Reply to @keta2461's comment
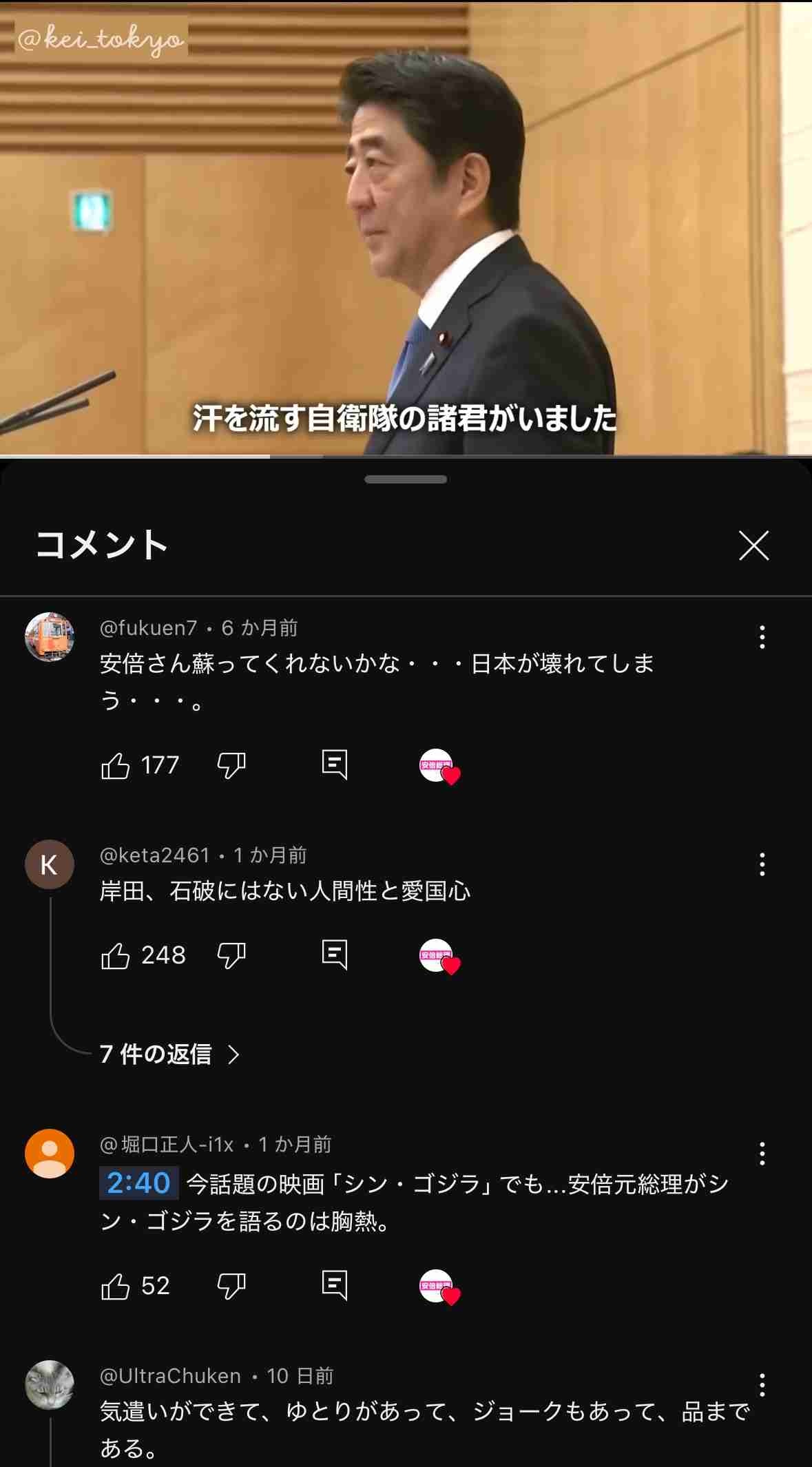 click(335, 955)
